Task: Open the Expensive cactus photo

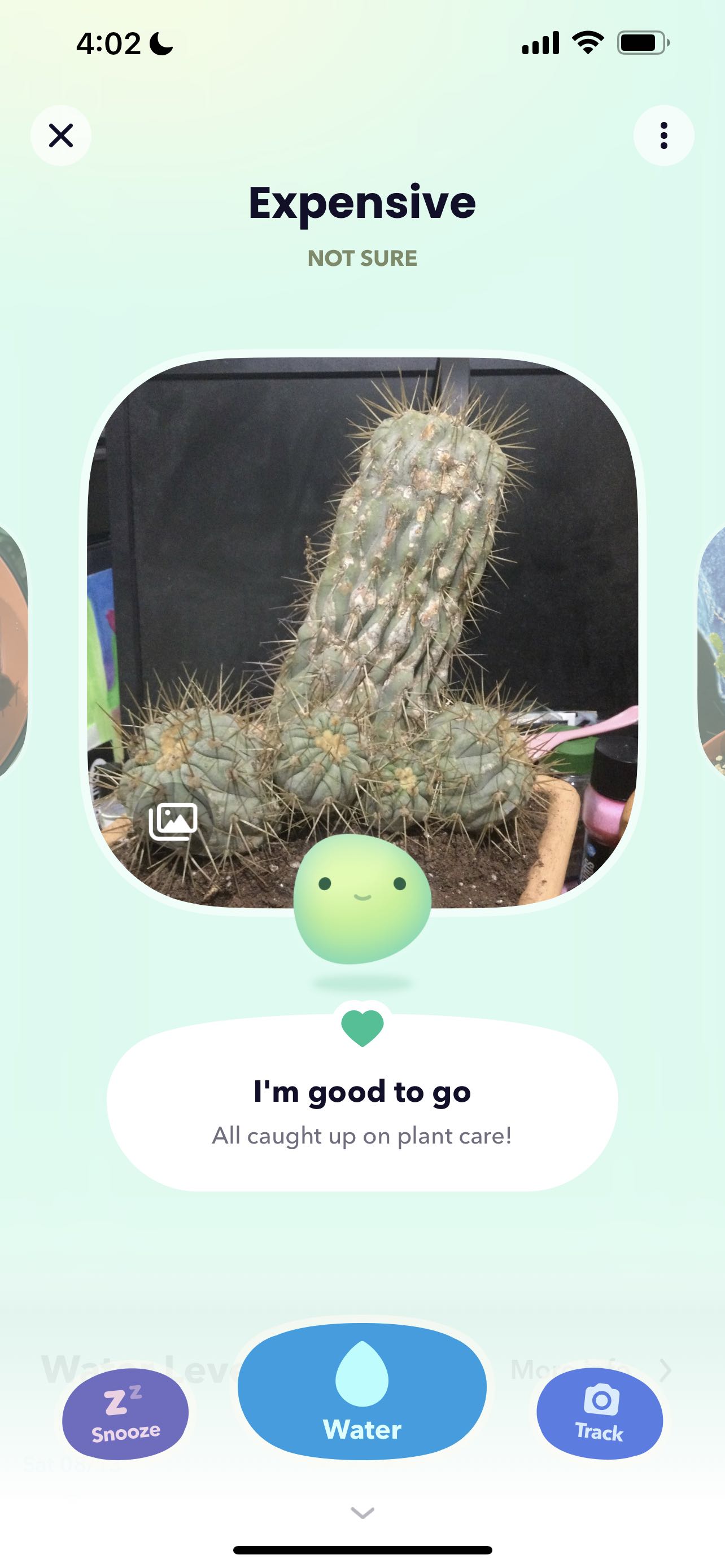Action: point(362,608)
